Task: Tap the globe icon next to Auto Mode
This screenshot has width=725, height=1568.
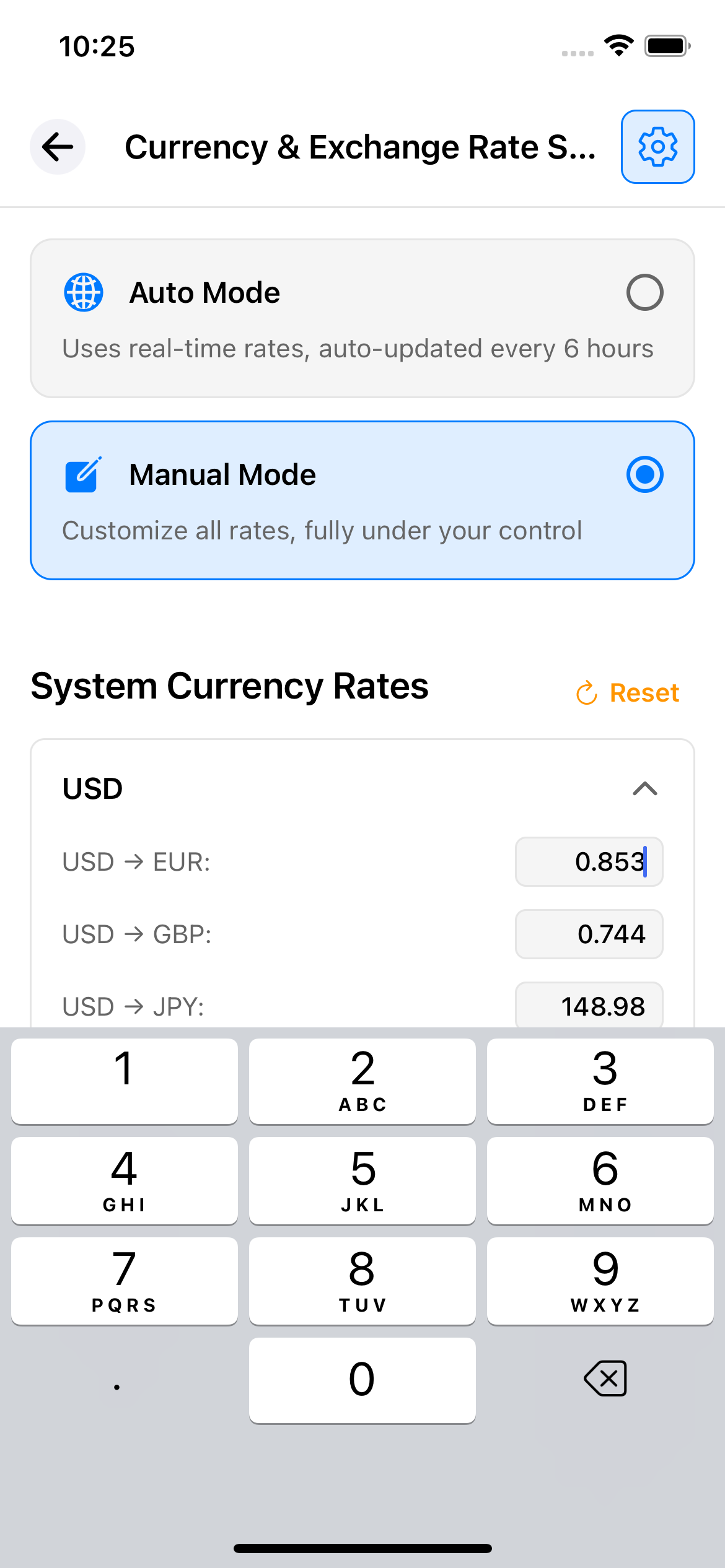Action: tap(83, 292)
